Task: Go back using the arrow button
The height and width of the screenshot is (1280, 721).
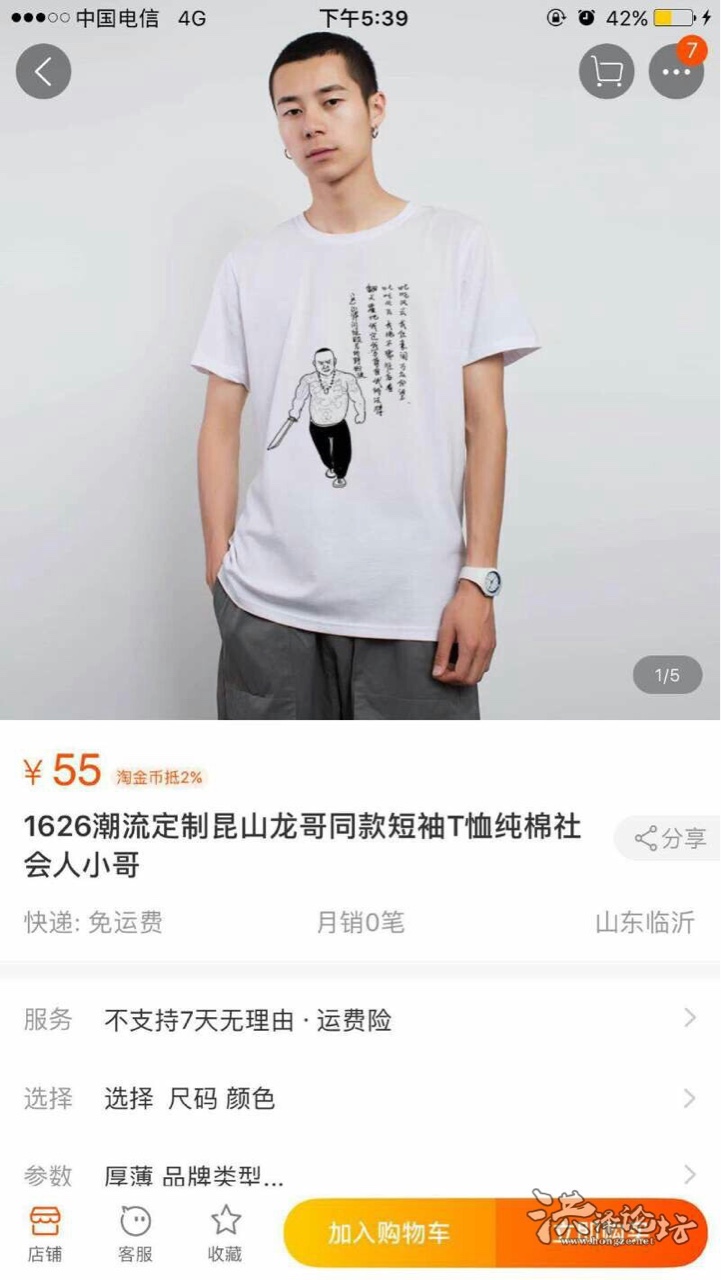Action: click(x=43, y=71)
